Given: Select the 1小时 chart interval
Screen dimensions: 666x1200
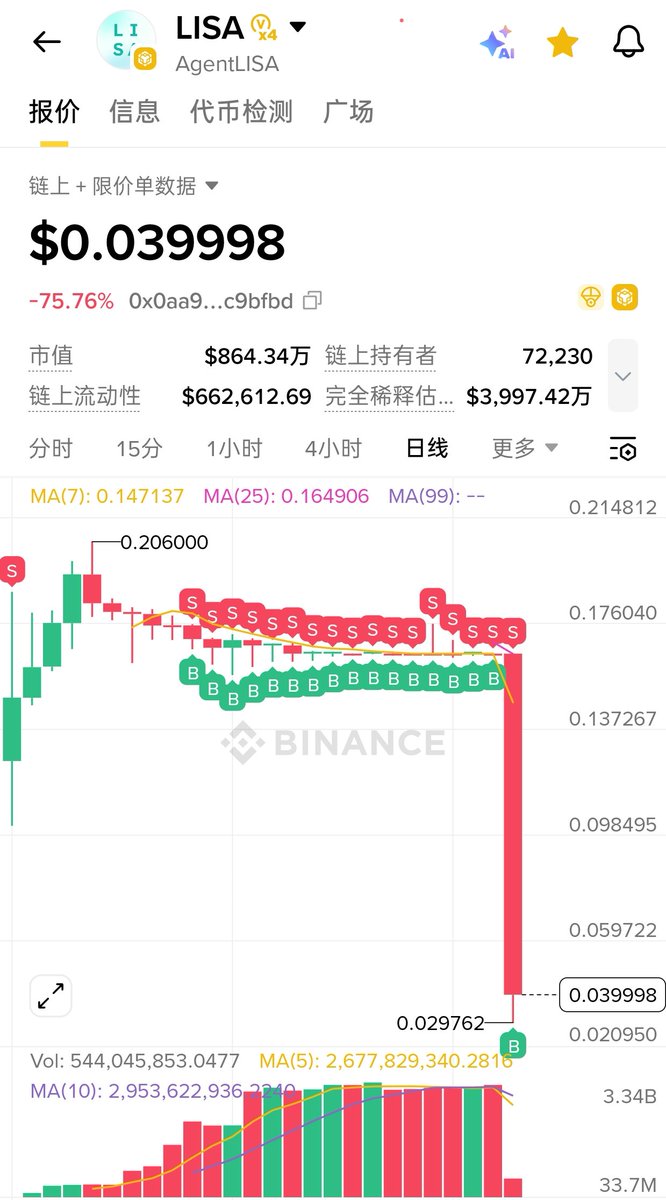Looking at the screenshot, I should point(234,448).
